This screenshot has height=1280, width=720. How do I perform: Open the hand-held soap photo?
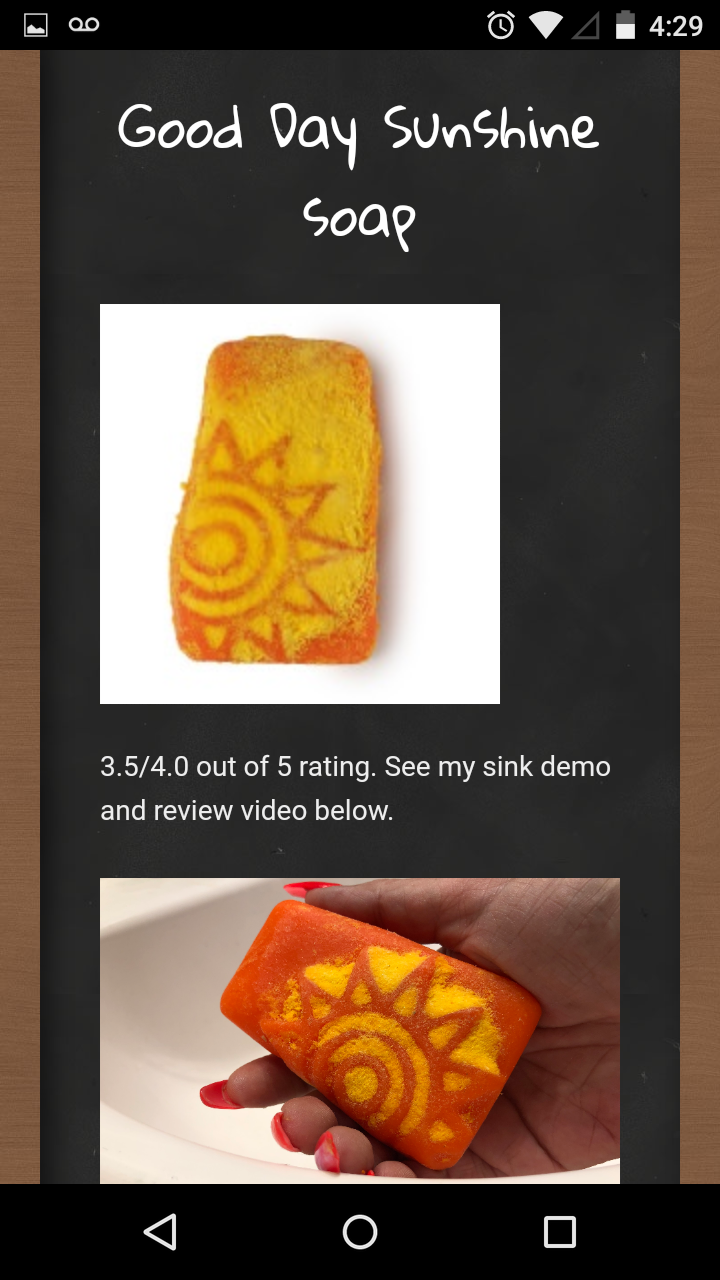[x=360, y=1030]
